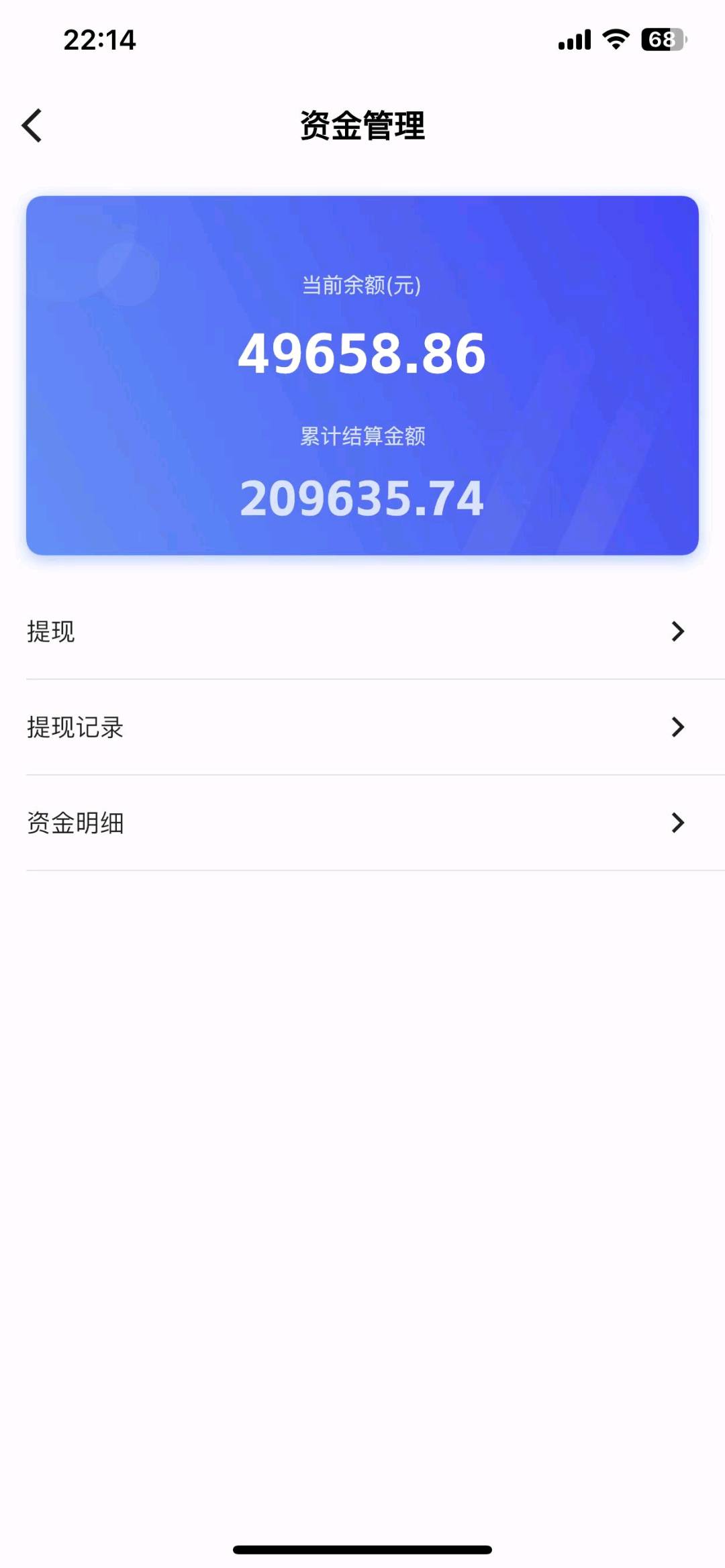The width and height of the screenshot is (725, 1568).
Task: Open 资金明细 fund details
Action: tap(362, 823)
